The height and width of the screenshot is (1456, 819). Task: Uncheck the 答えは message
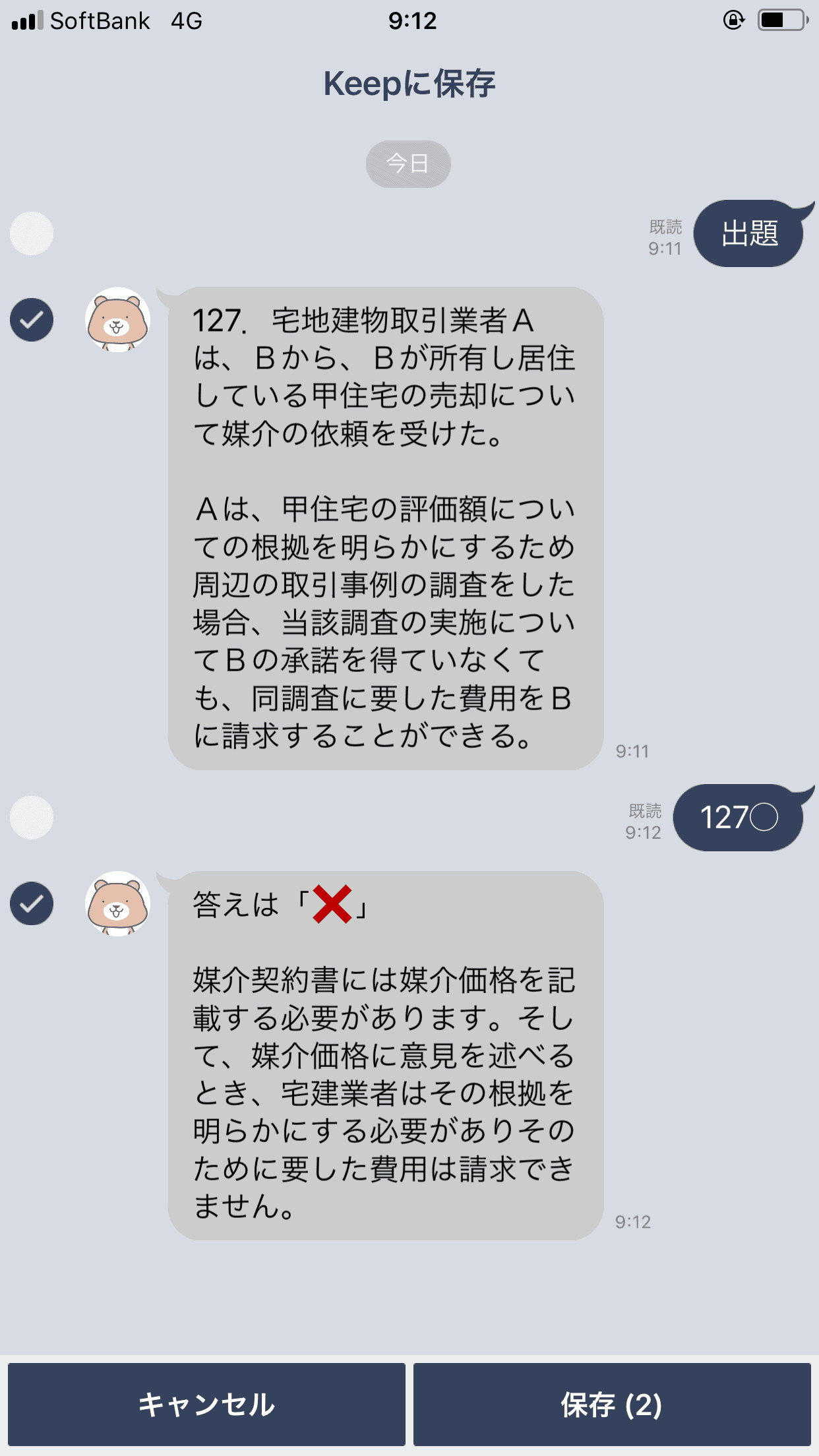[x=32, y=903]
